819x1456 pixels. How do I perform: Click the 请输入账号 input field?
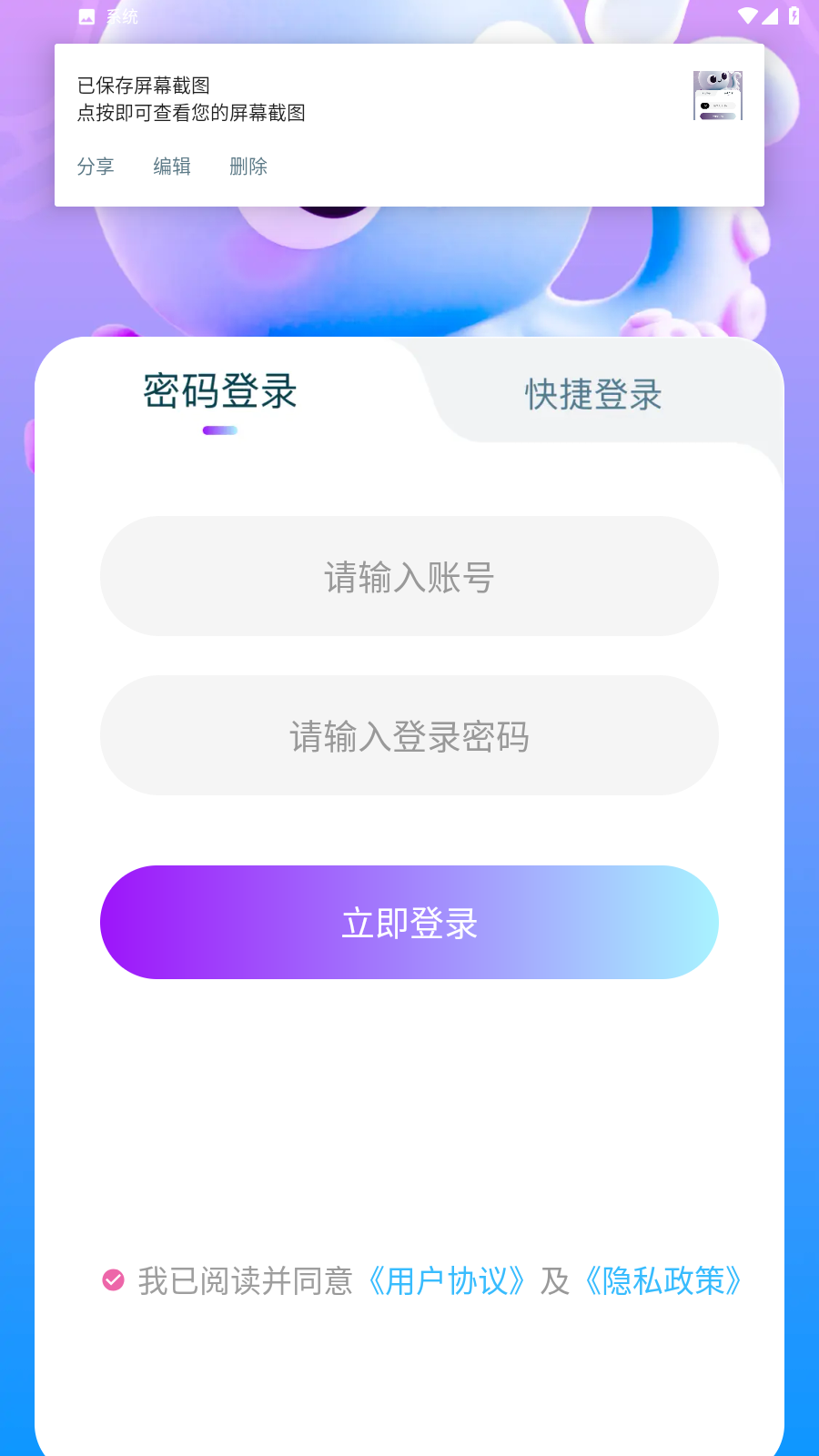[409, 577]
